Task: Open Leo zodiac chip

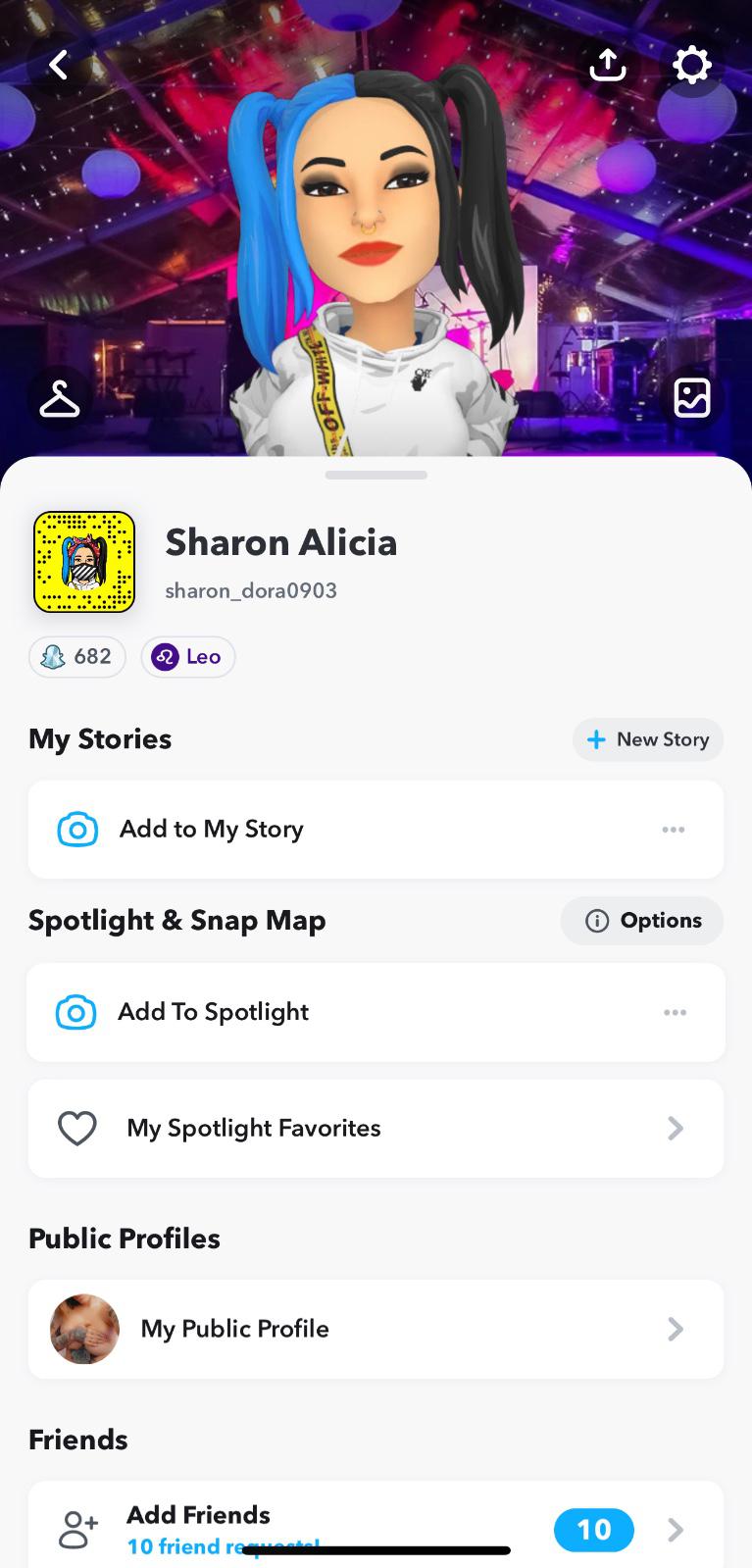Action: click(x=188, y=657)
